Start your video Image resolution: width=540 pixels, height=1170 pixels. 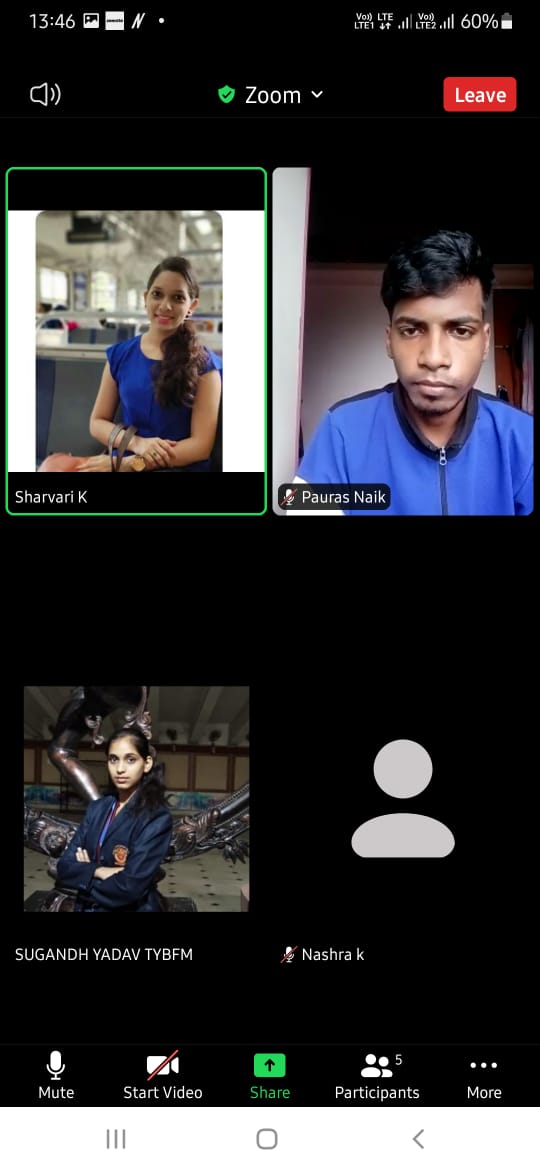click(x=163, y=1074)
